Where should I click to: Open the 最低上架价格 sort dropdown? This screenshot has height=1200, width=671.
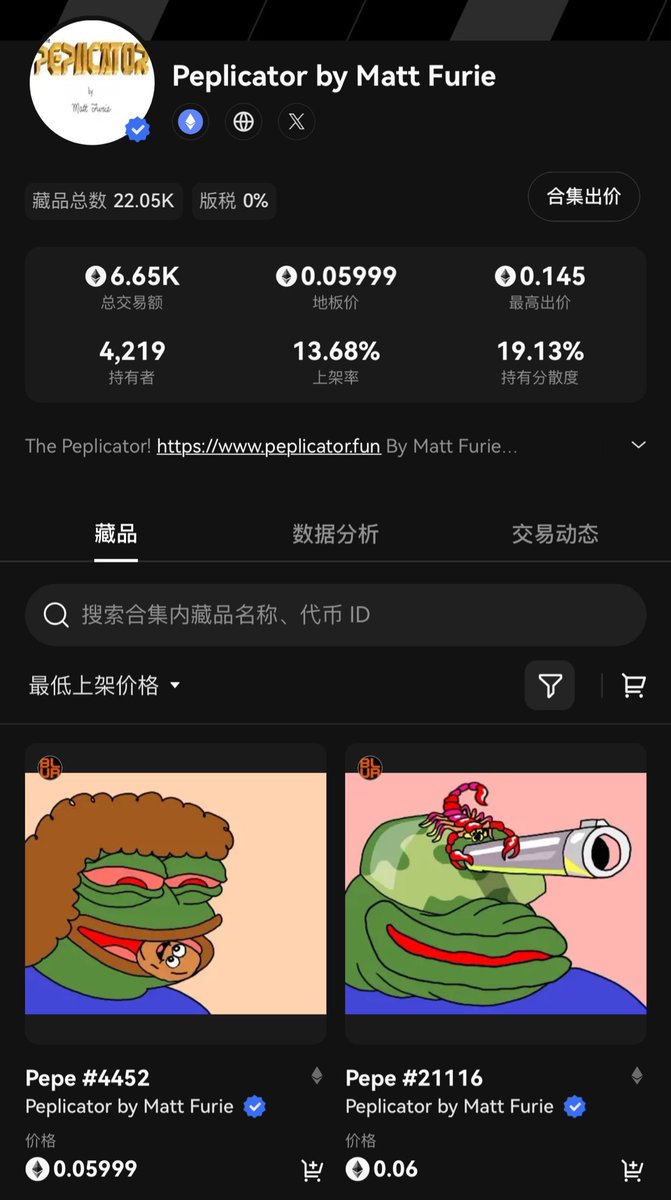(104, 685)
